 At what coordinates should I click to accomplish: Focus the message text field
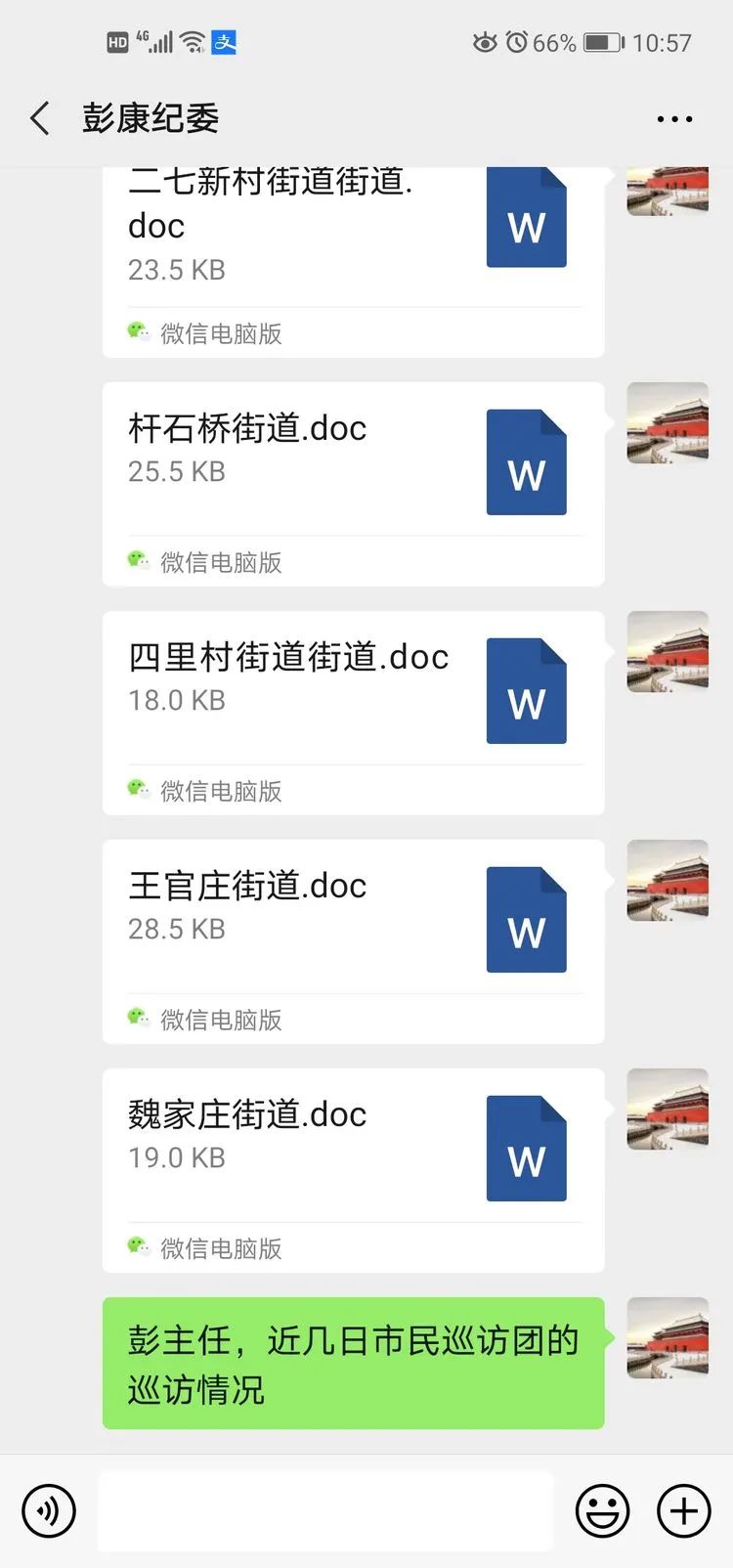pyautogui.click(x=325, y=1510)
